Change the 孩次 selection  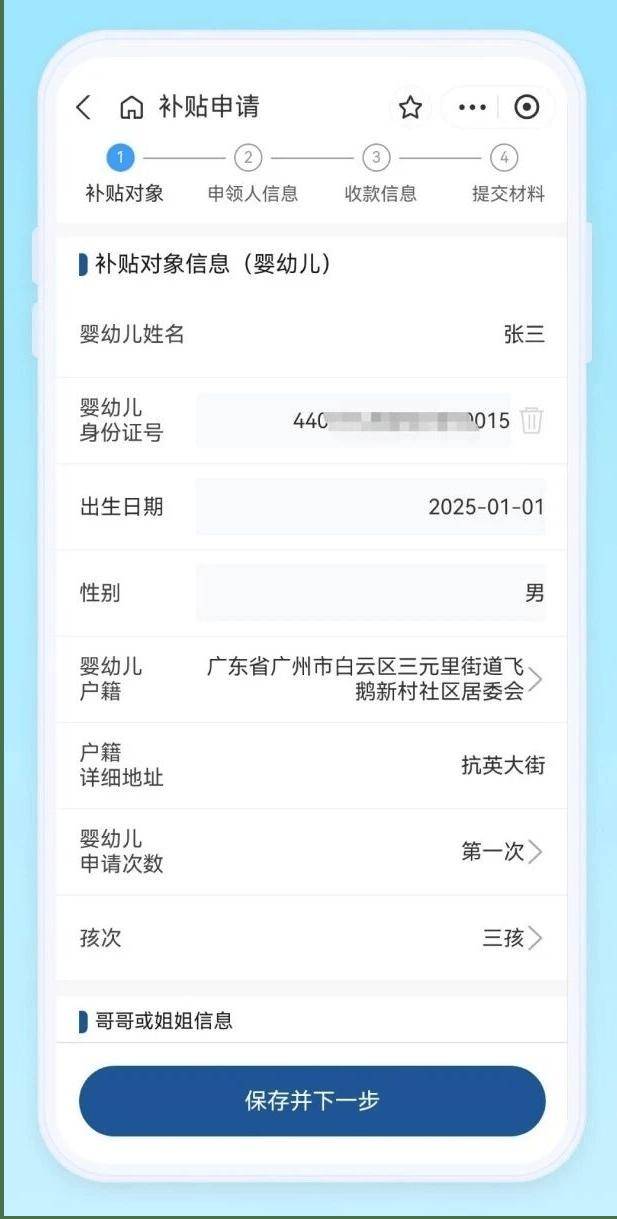click(x=512, y=938)
